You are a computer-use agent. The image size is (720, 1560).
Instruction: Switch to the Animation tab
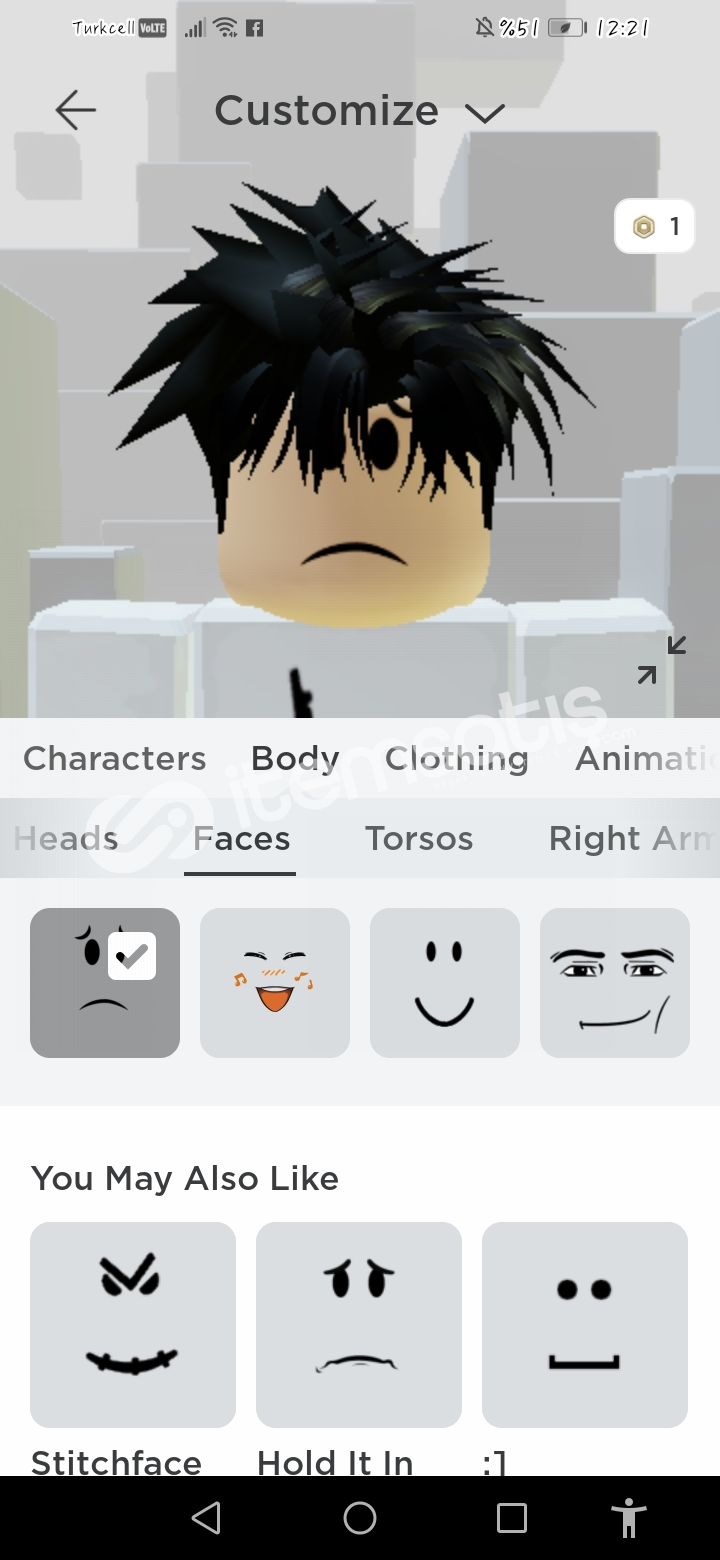point(646,758)
